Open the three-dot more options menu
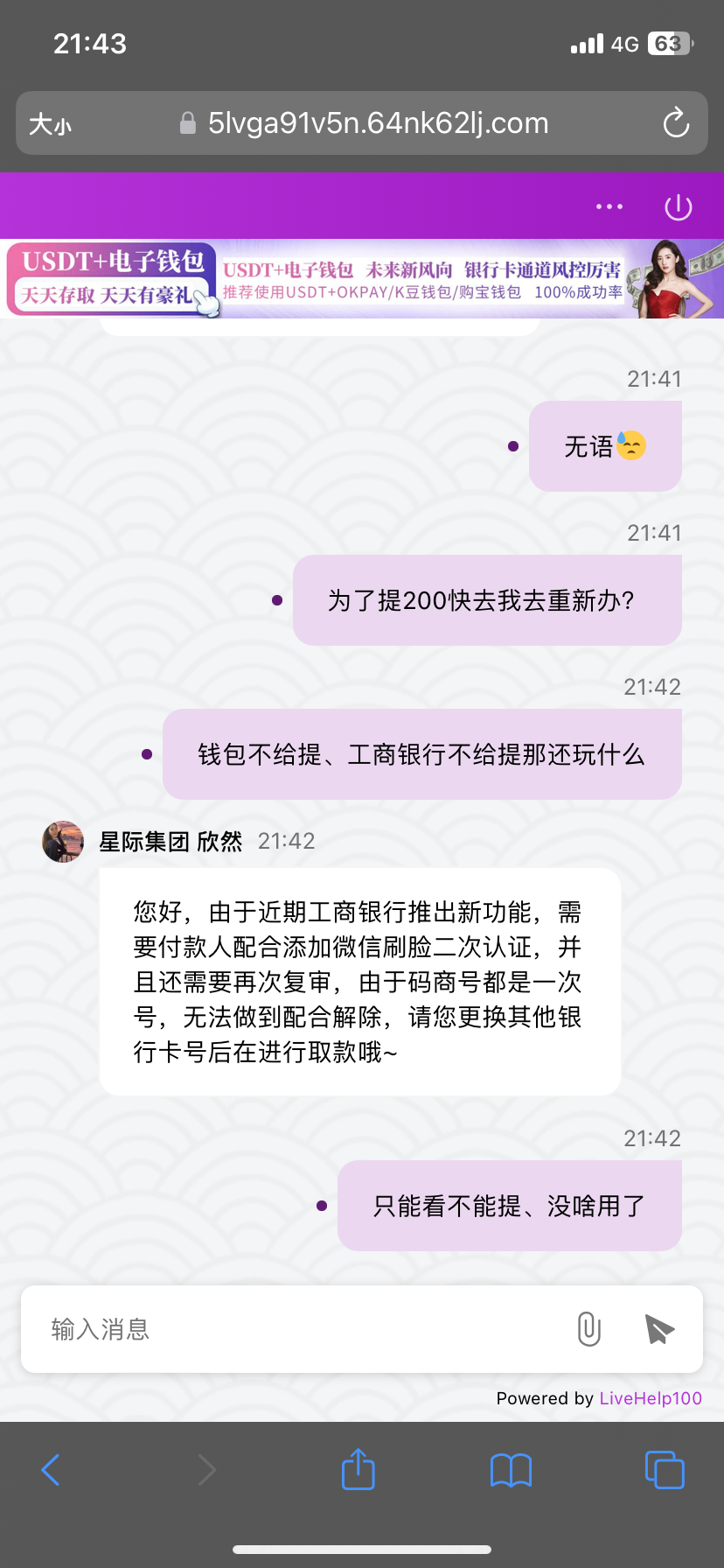724x1568 pixels. point(609,207)
